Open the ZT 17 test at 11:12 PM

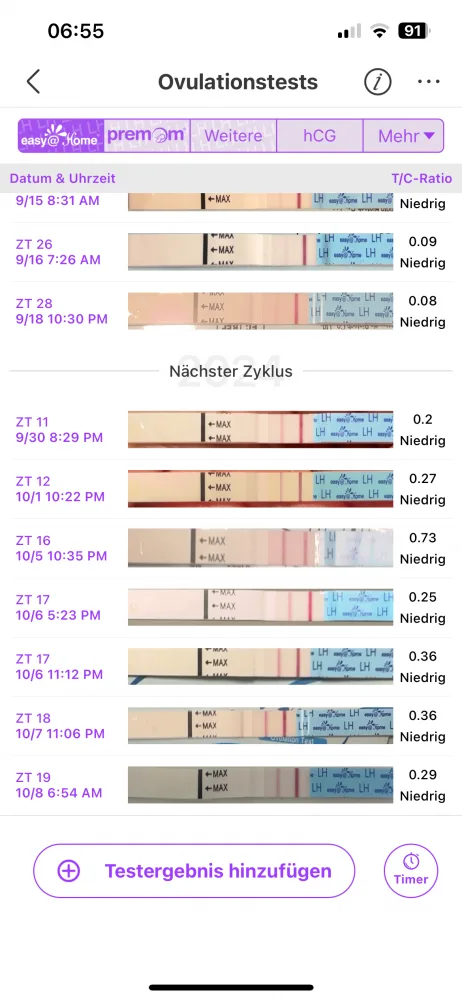click(x=231, y=667)
